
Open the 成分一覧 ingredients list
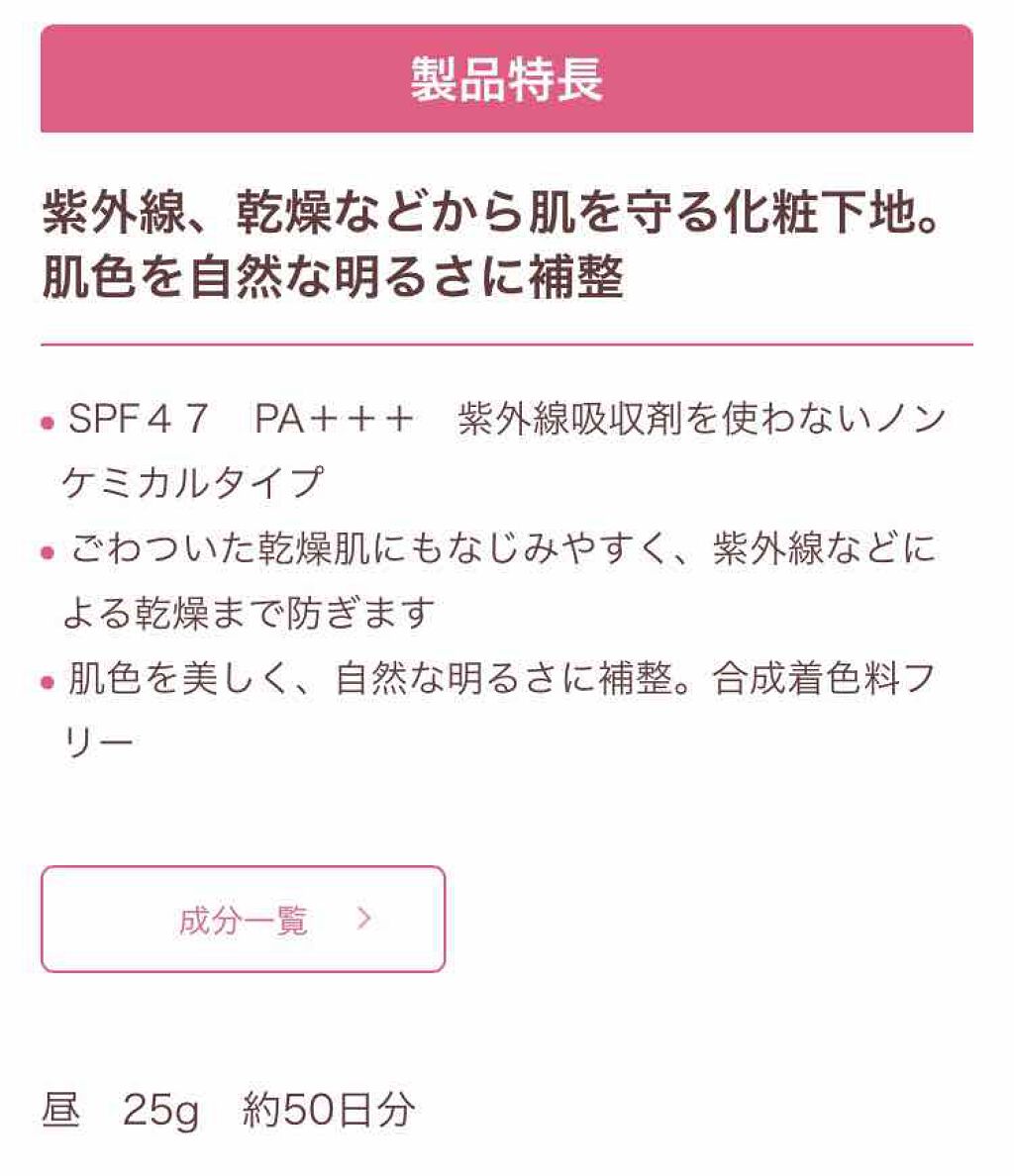tap(245, 920)
